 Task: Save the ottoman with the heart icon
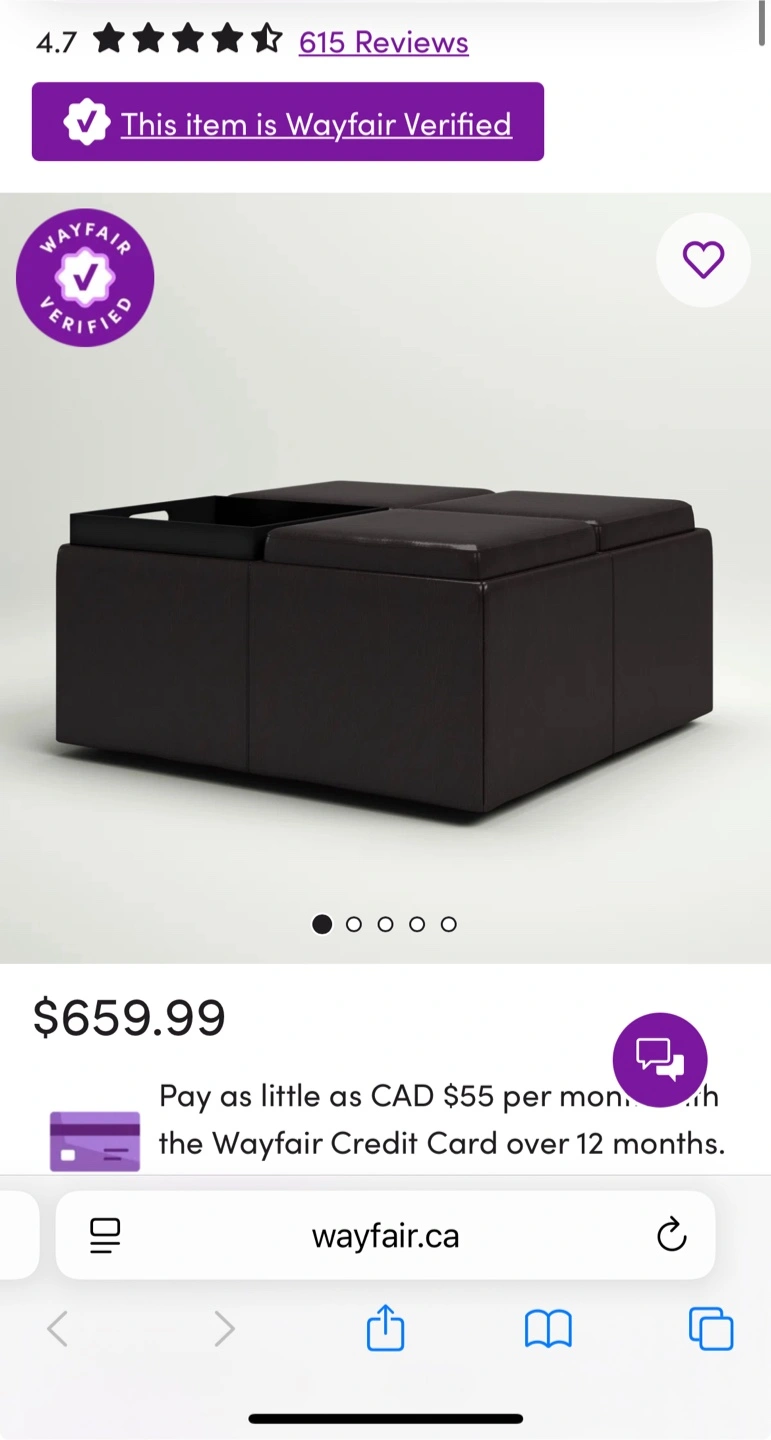[x=703, y=260]
